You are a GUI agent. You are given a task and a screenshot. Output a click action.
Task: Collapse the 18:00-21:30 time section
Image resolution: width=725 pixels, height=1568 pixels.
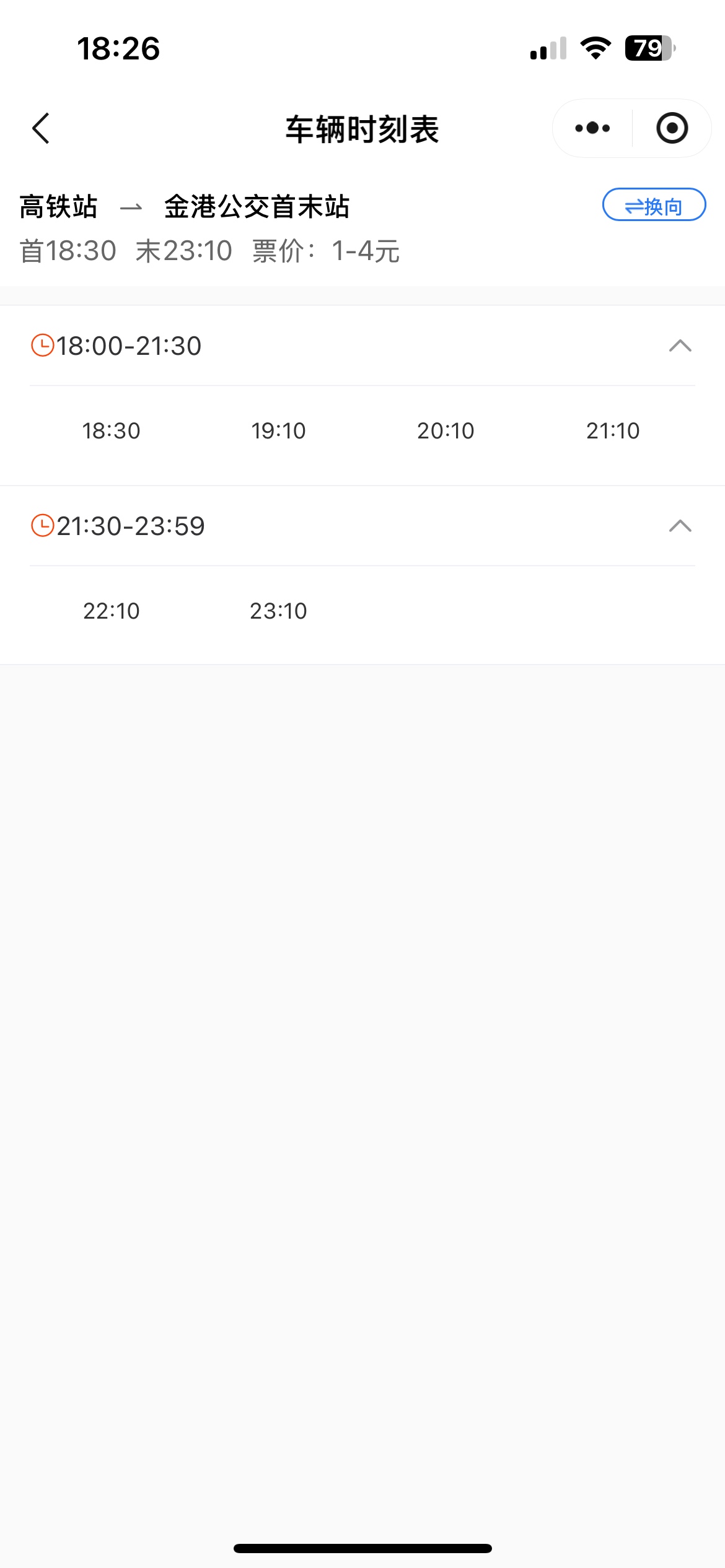(x=680, y=346)
